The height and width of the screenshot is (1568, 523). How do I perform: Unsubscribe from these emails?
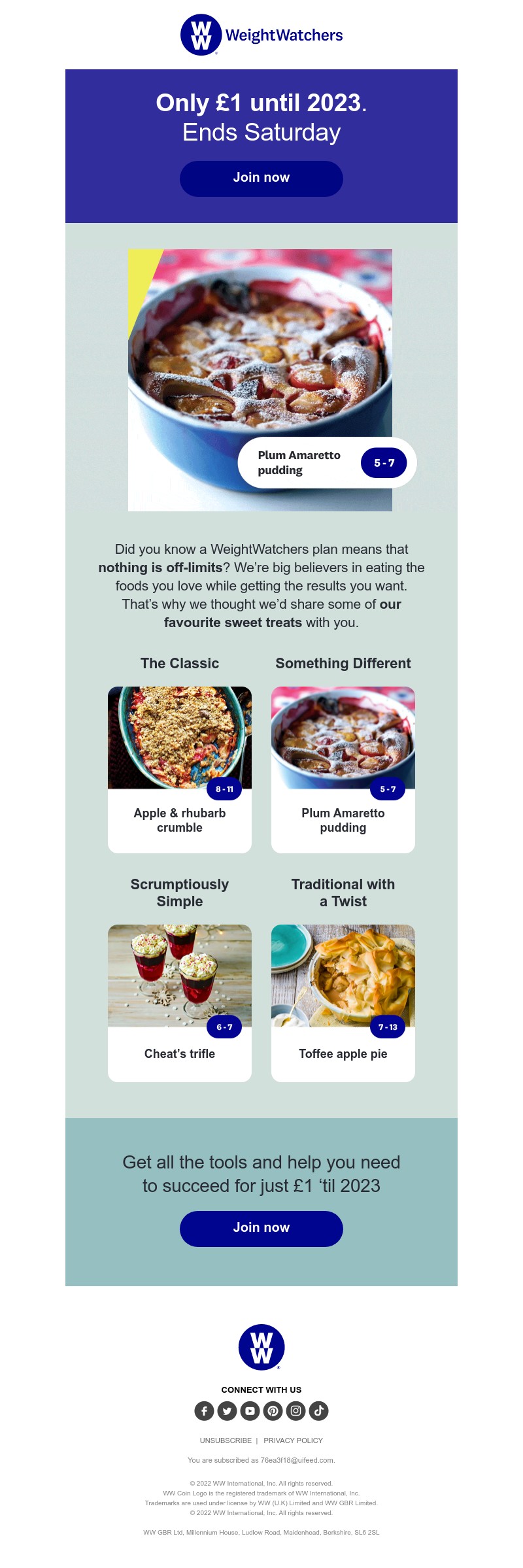(x=226, y=1440)
